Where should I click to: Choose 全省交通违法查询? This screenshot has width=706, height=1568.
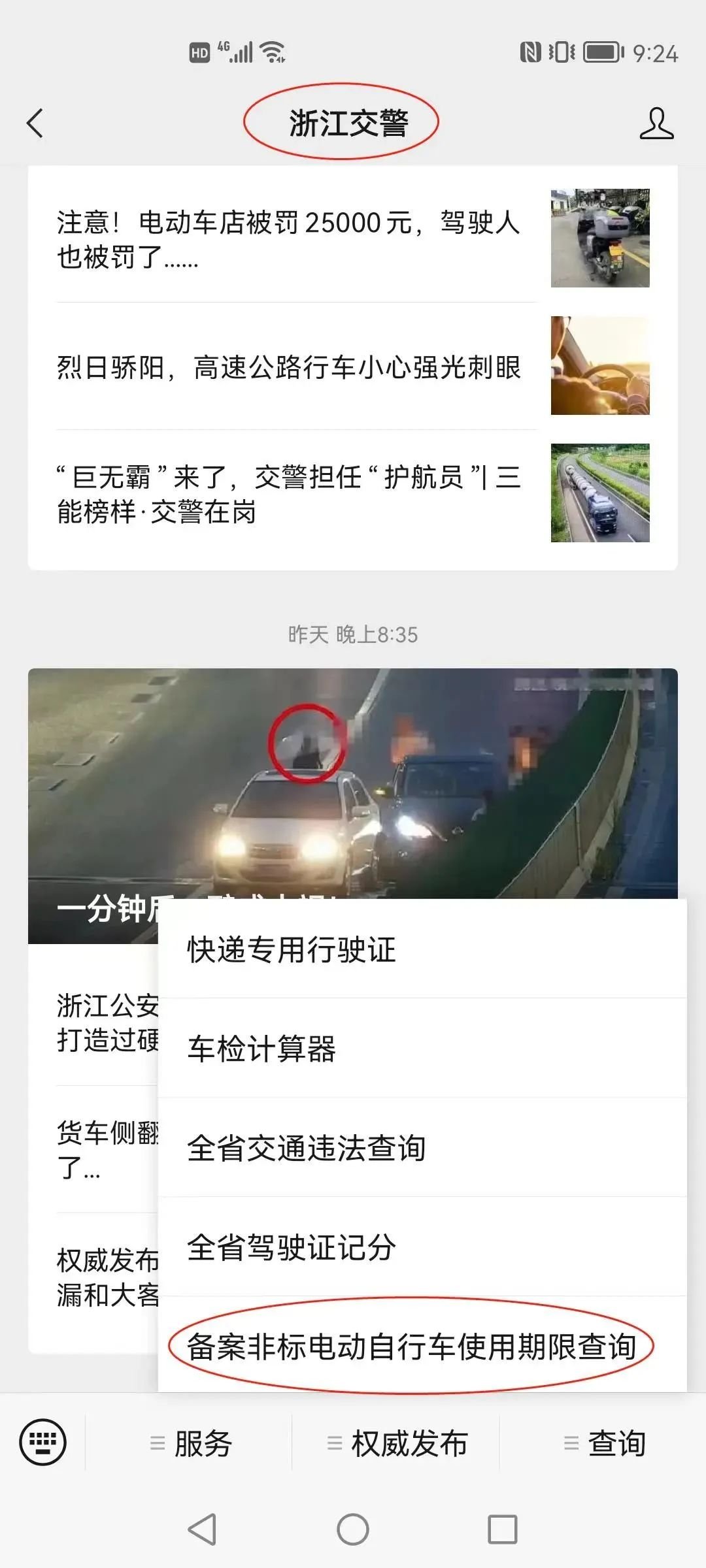click(422, 1148)
